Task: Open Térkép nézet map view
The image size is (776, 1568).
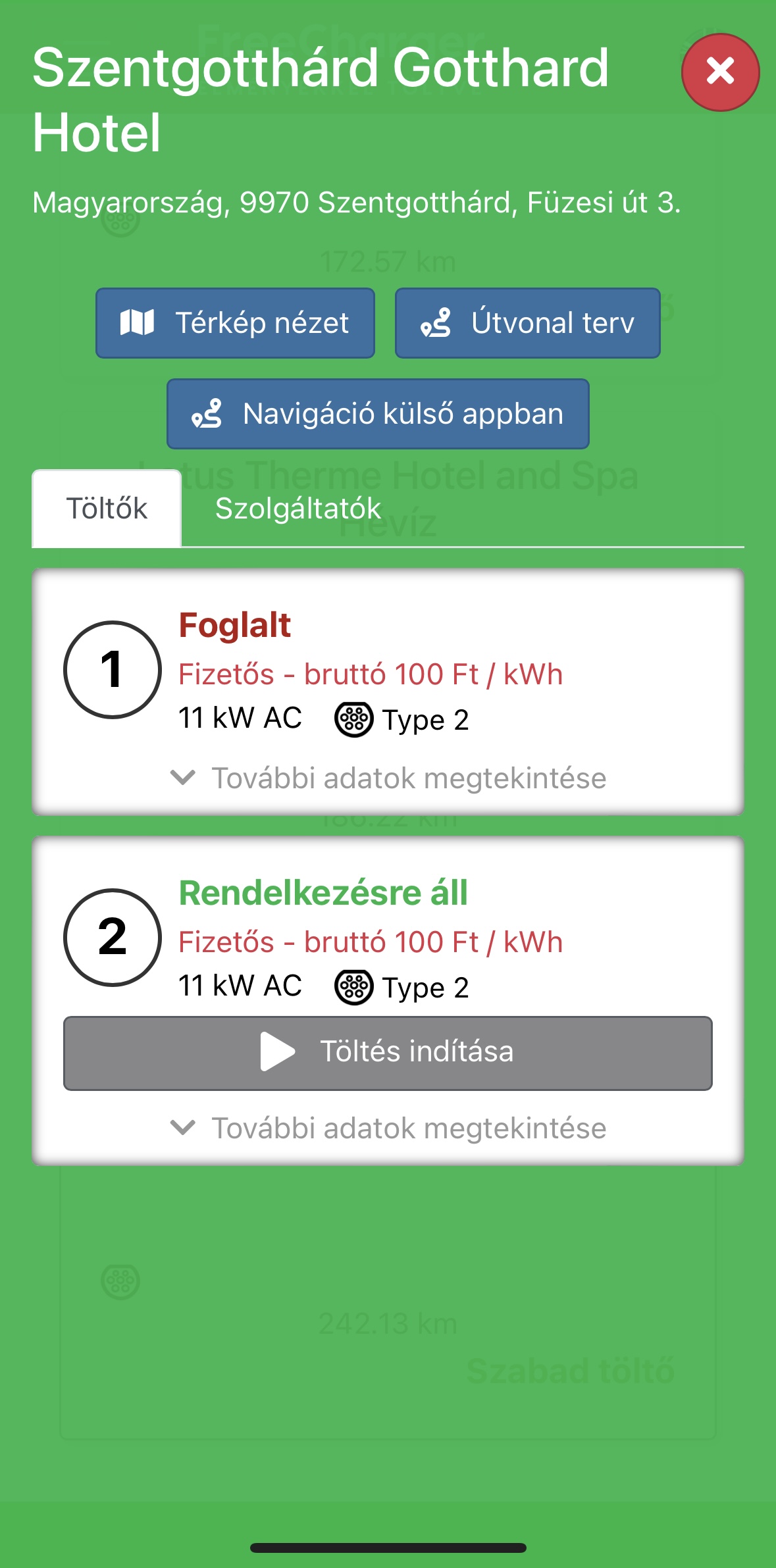Action: (235, 323)
